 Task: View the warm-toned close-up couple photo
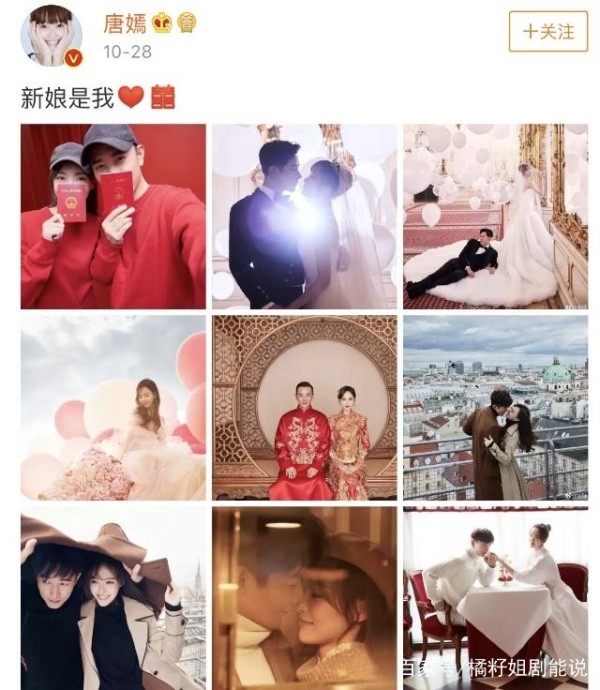(304, 598)
